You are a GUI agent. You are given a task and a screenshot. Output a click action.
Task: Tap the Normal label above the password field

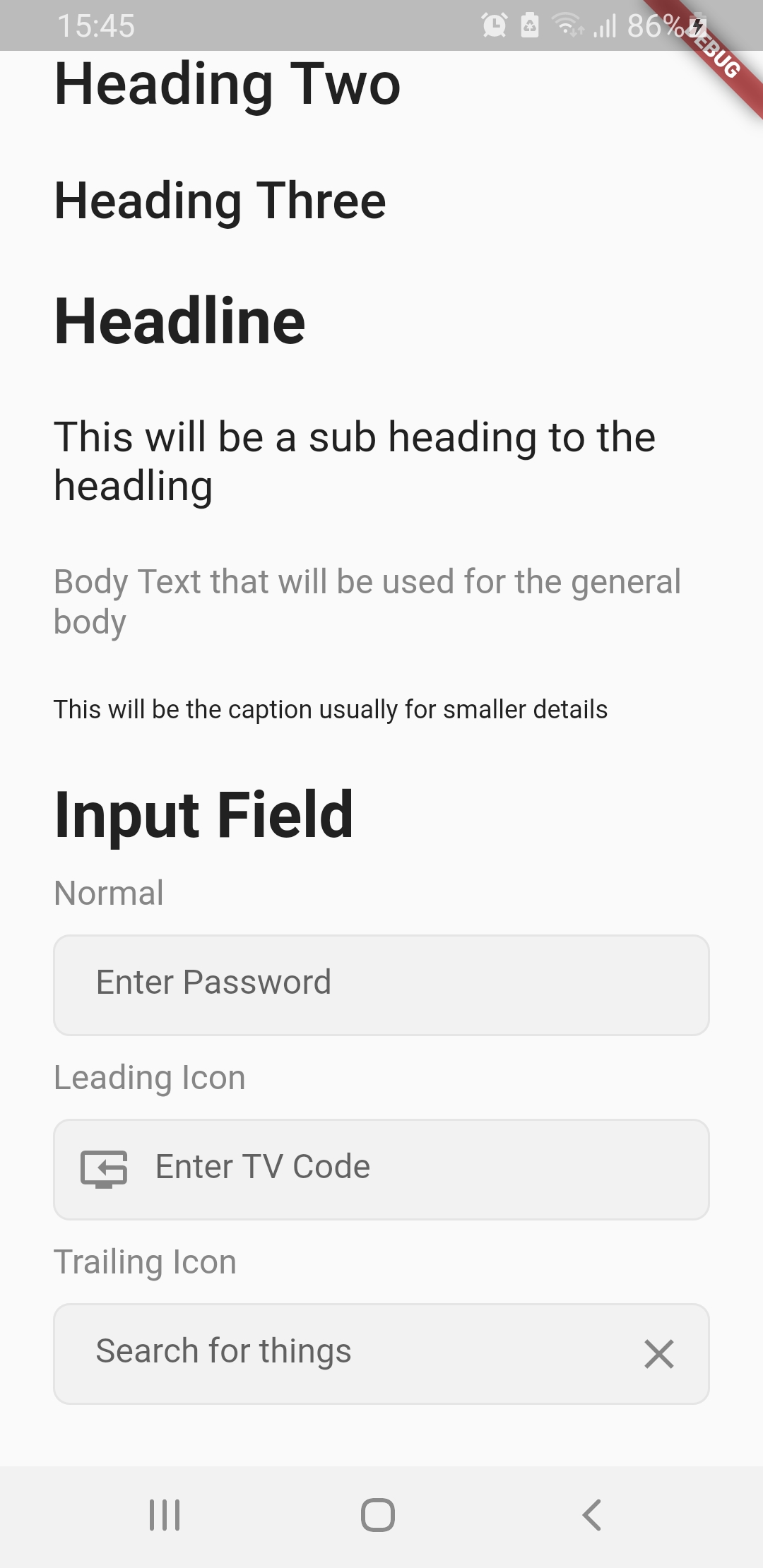click(x=109, y=892)
